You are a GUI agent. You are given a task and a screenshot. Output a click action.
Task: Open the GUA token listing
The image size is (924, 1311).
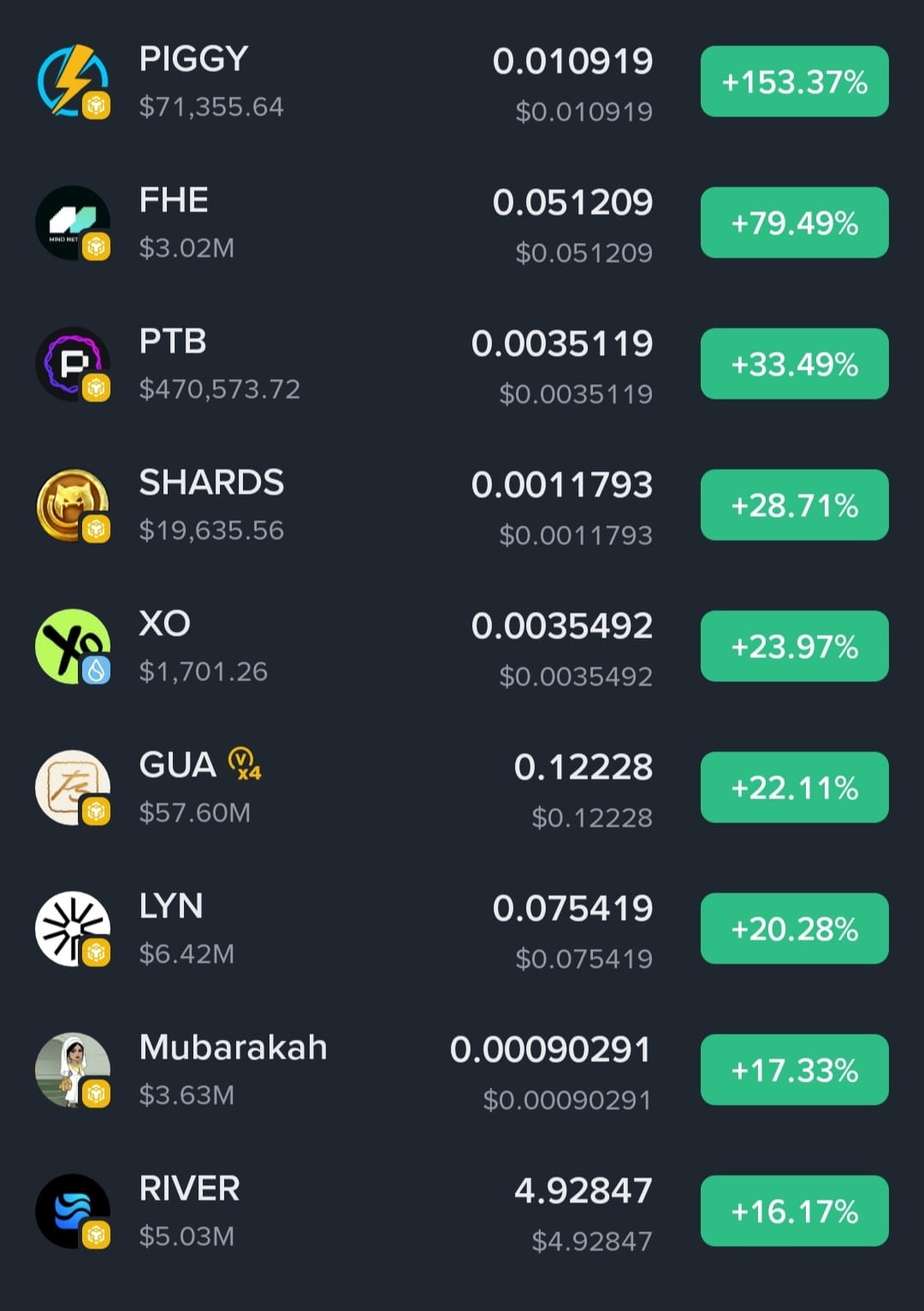point(342,788)
